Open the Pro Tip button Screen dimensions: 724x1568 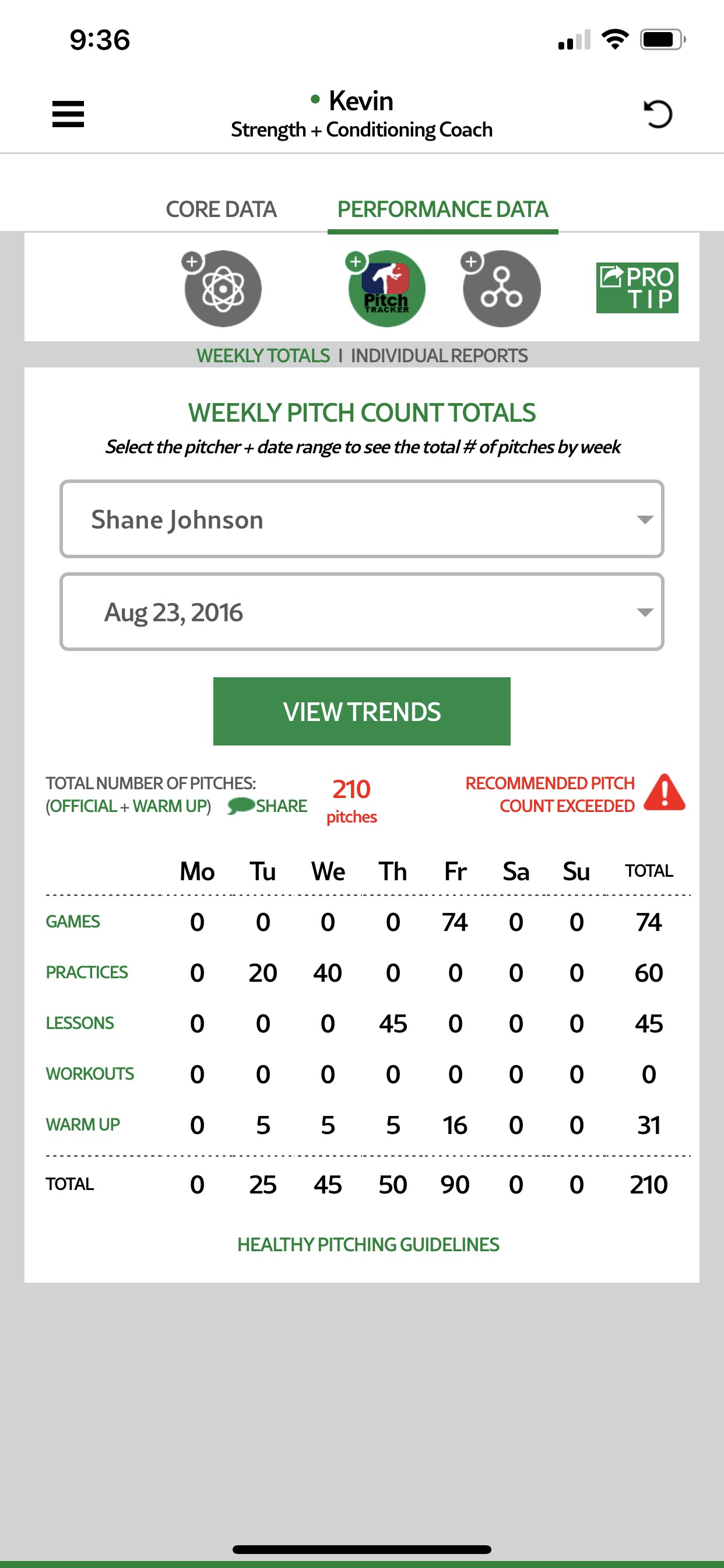pyautogui.click(x=637, y=288)
